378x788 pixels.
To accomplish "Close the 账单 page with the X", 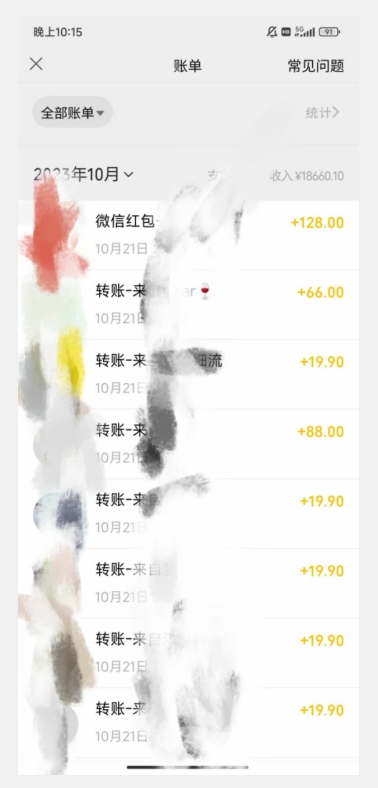I will coord(36,64).
